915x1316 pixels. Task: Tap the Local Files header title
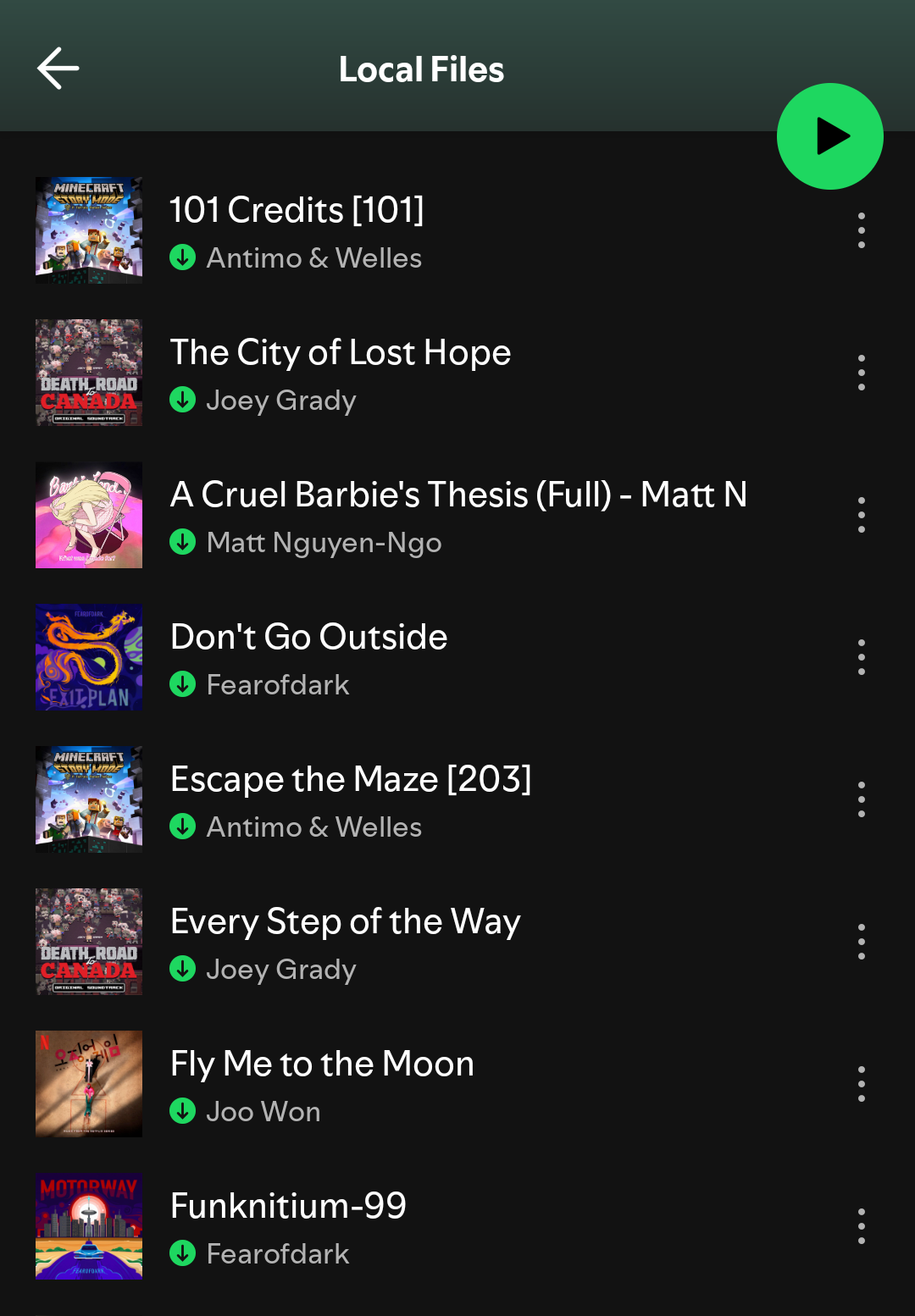(x=421, y=69)
